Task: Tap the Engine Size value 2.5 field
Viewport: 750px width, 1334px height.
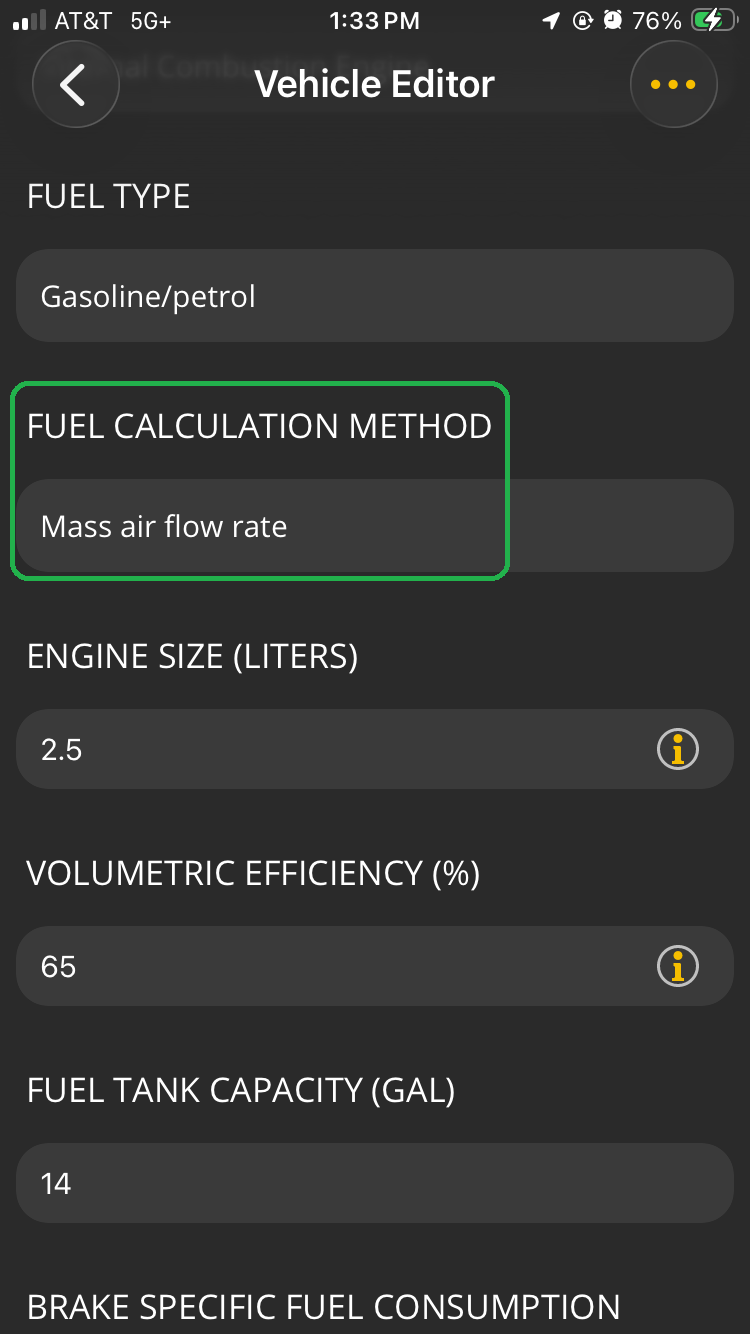Action: pos(300,748)
